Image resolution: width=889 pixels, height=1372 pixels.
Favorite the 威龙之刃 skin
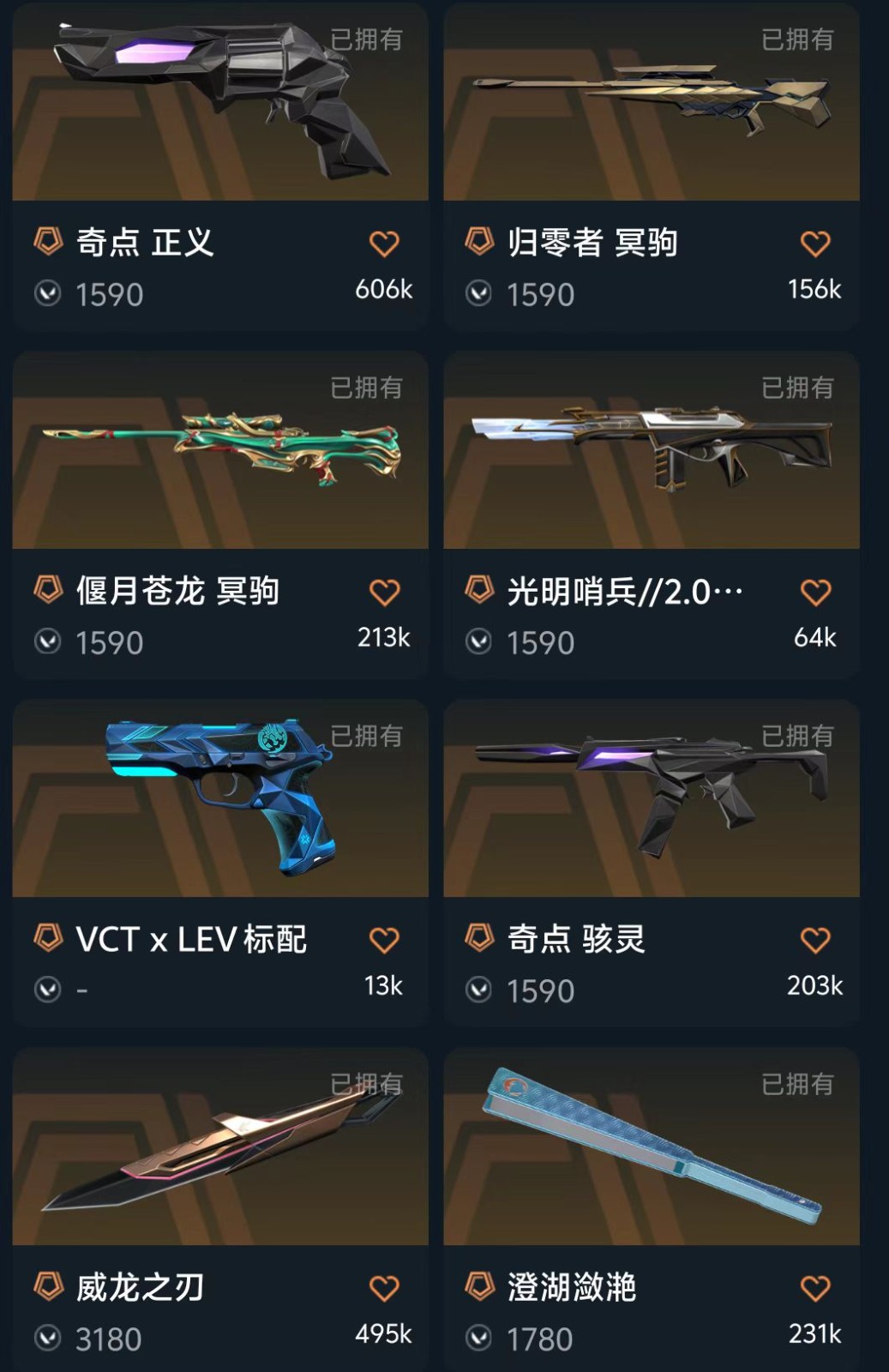pos(384,1288)
